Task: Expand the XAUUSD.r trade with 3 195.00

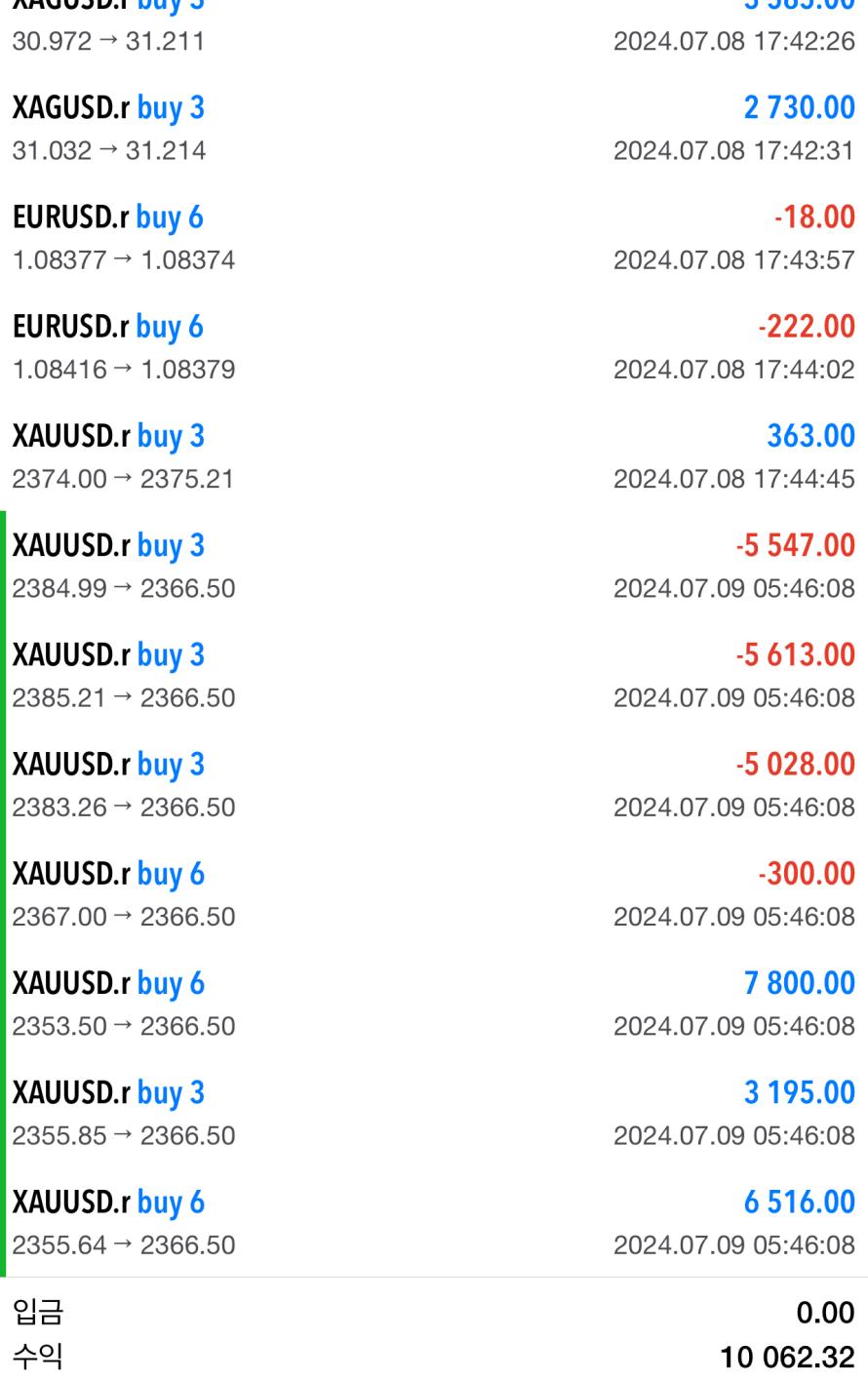Action: click(434, 1112)
